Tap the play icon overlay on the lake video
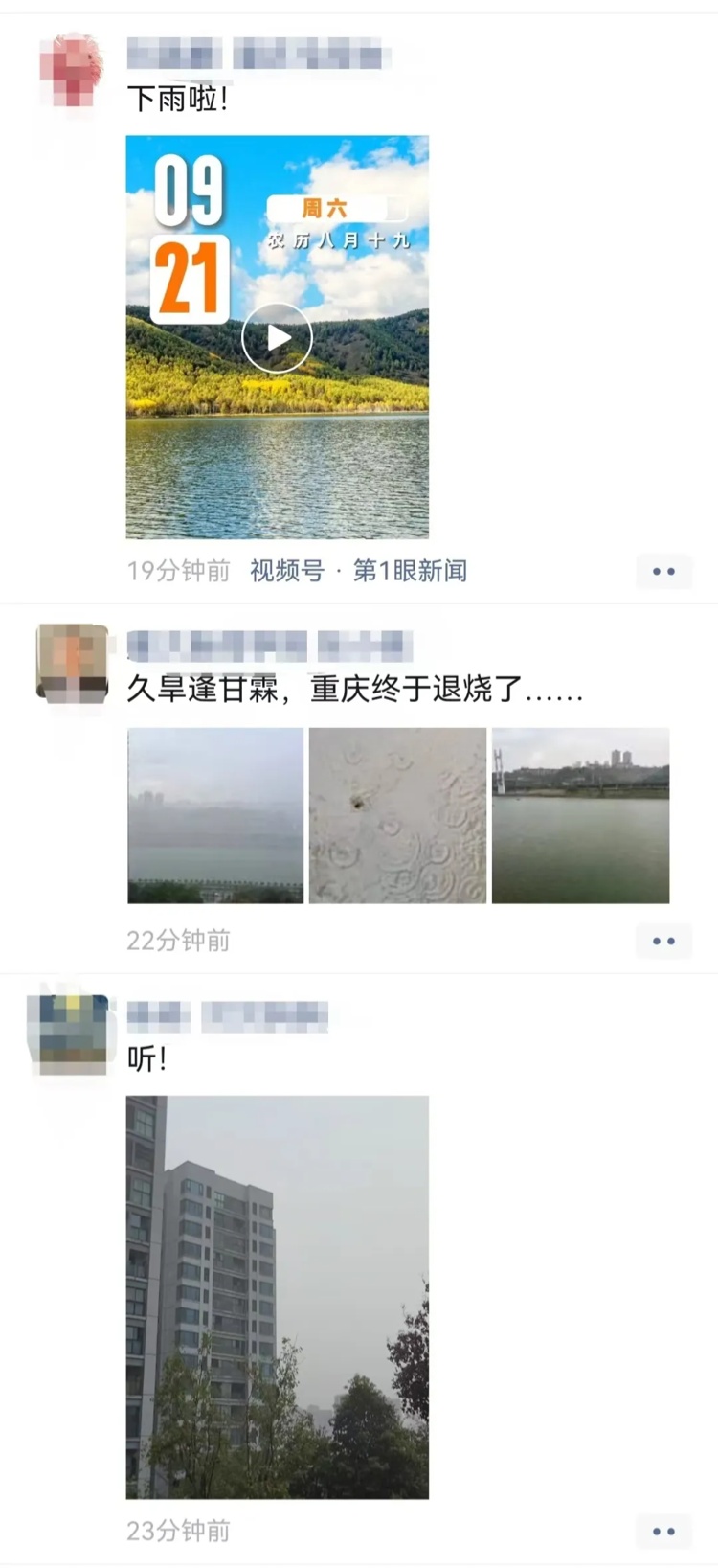Image resolution: width=718 pixels, height=1568 pixels. coord(277,337)
